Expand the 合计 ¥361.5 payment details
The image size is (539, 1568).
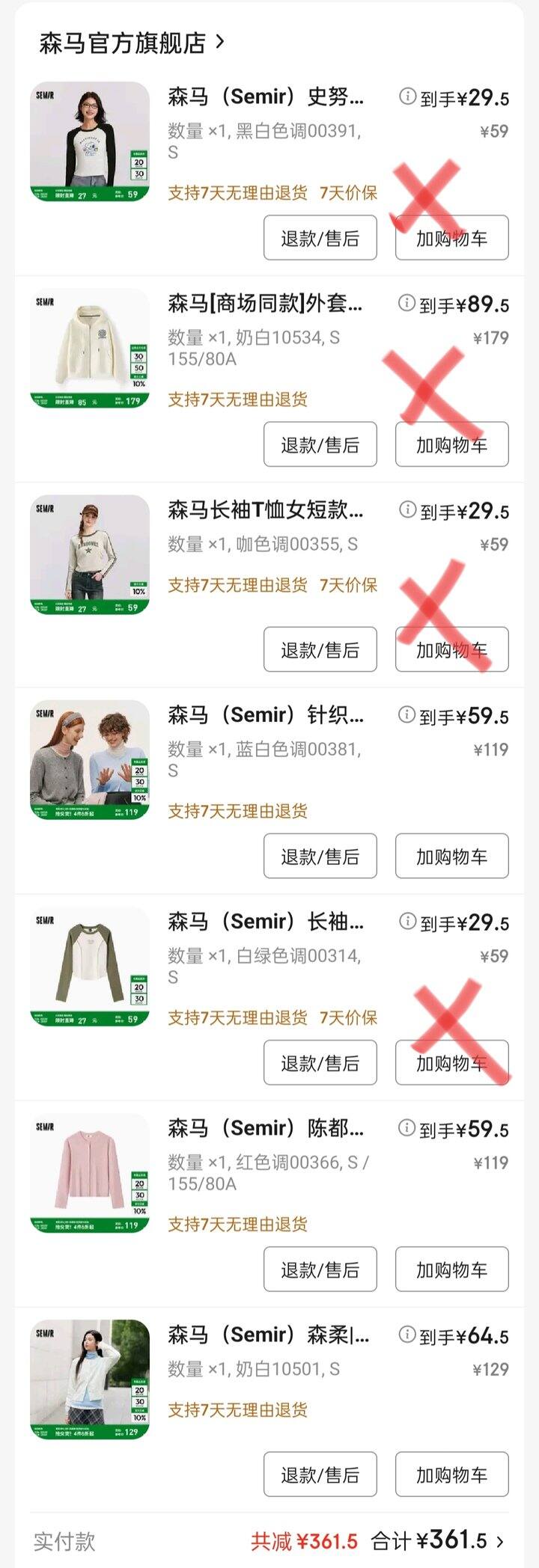[438, 1541]
